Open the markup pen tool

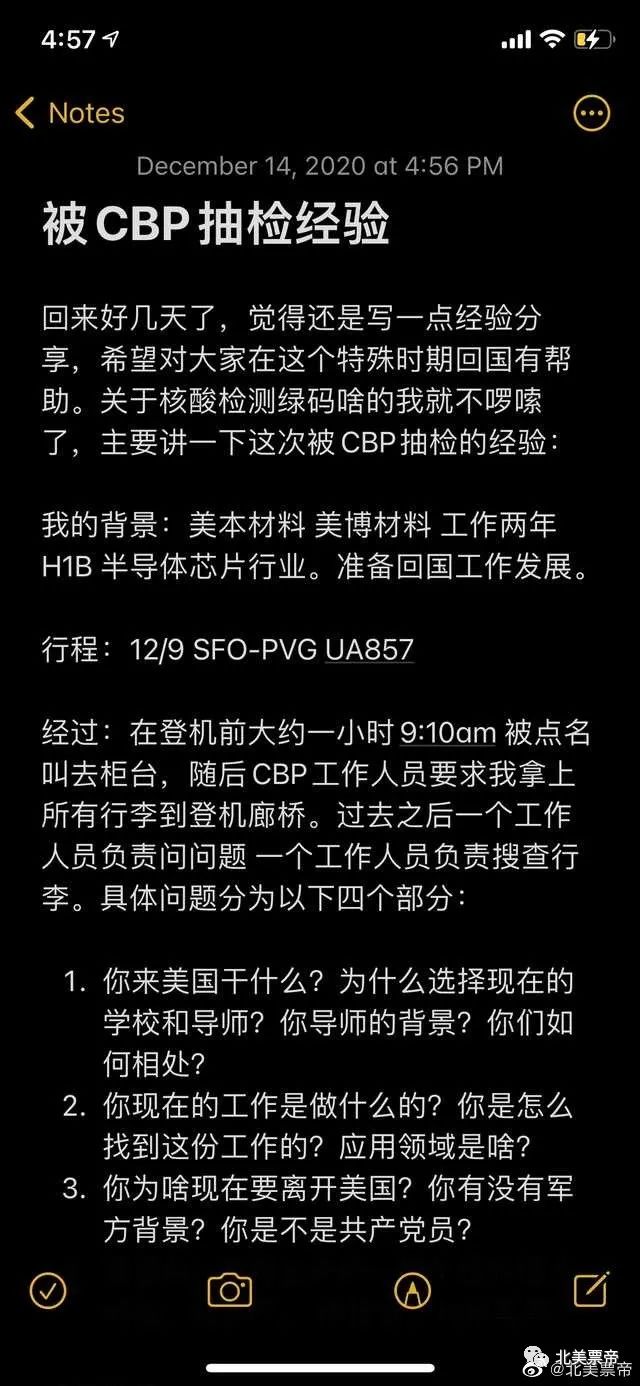coord(411,1290)
